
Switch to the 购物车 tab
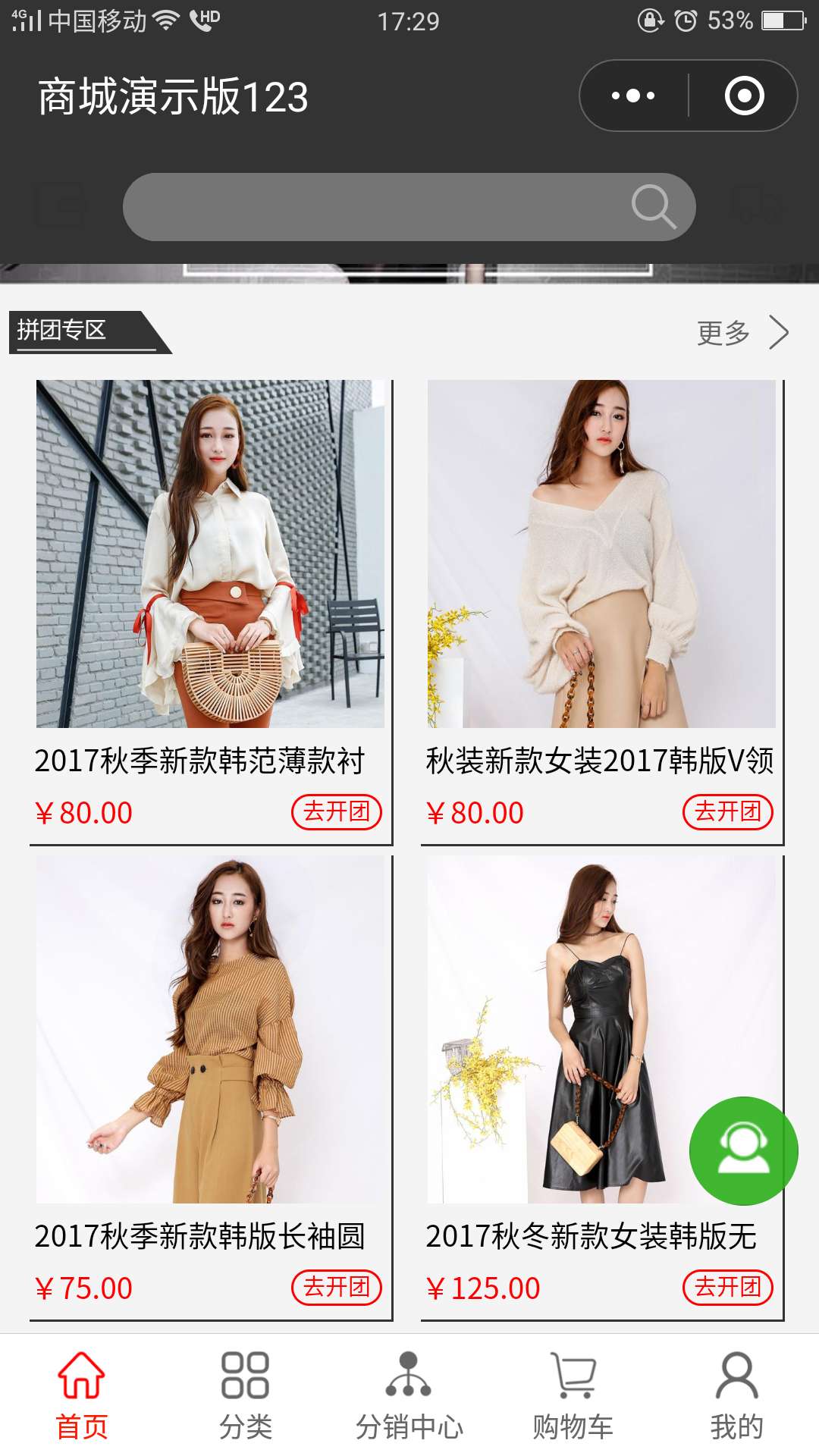(573, 1395)
